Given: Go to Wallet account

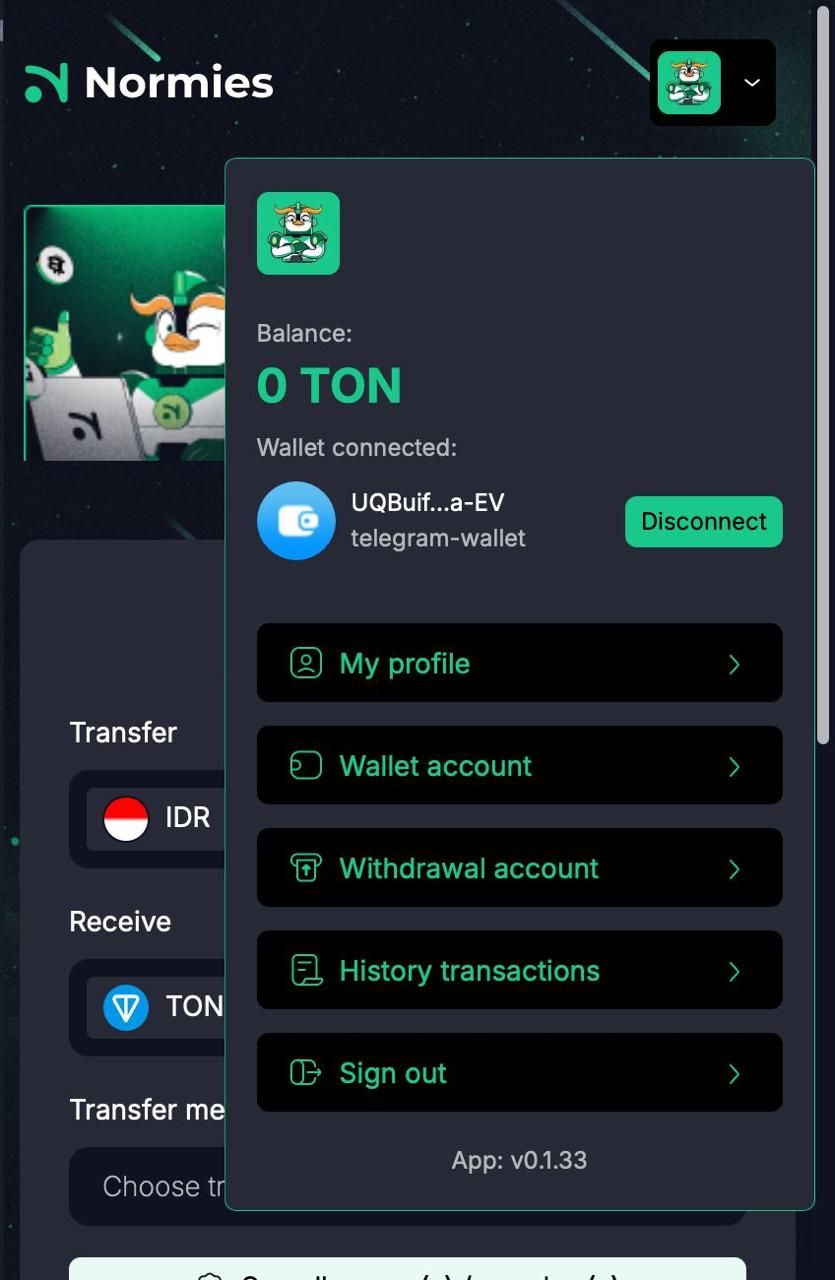Looking at the screenshot, I should pos(519,766).
